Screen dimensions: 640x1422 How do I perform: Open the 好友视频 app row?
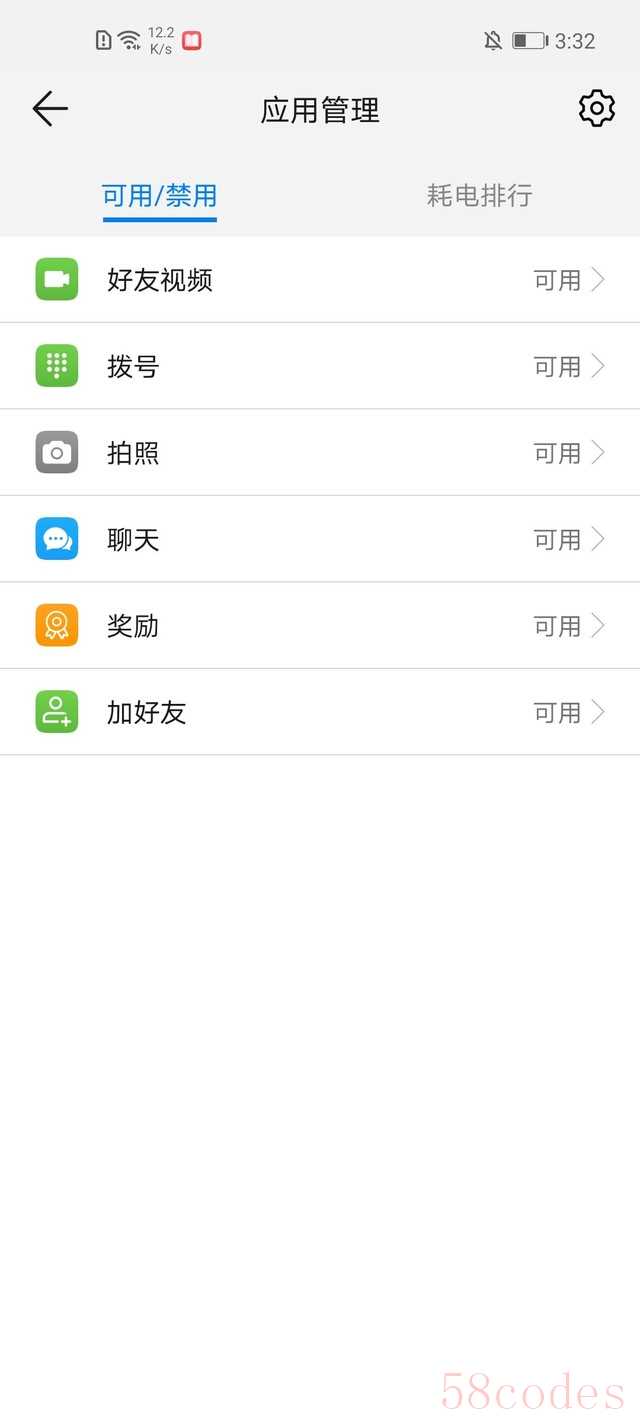pos(320,280)
